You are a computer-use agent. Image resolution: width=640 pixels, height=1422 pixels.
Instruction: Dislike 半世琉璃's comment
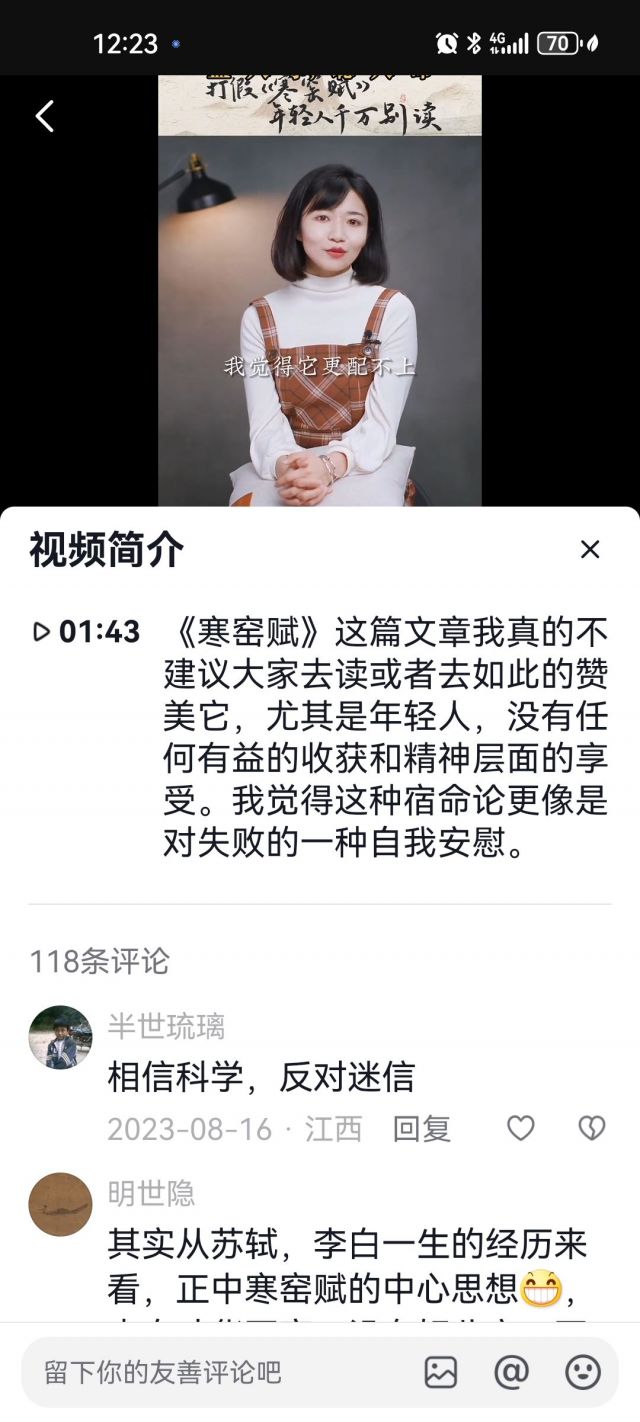pyautogui.click(x=591, y=1129)
